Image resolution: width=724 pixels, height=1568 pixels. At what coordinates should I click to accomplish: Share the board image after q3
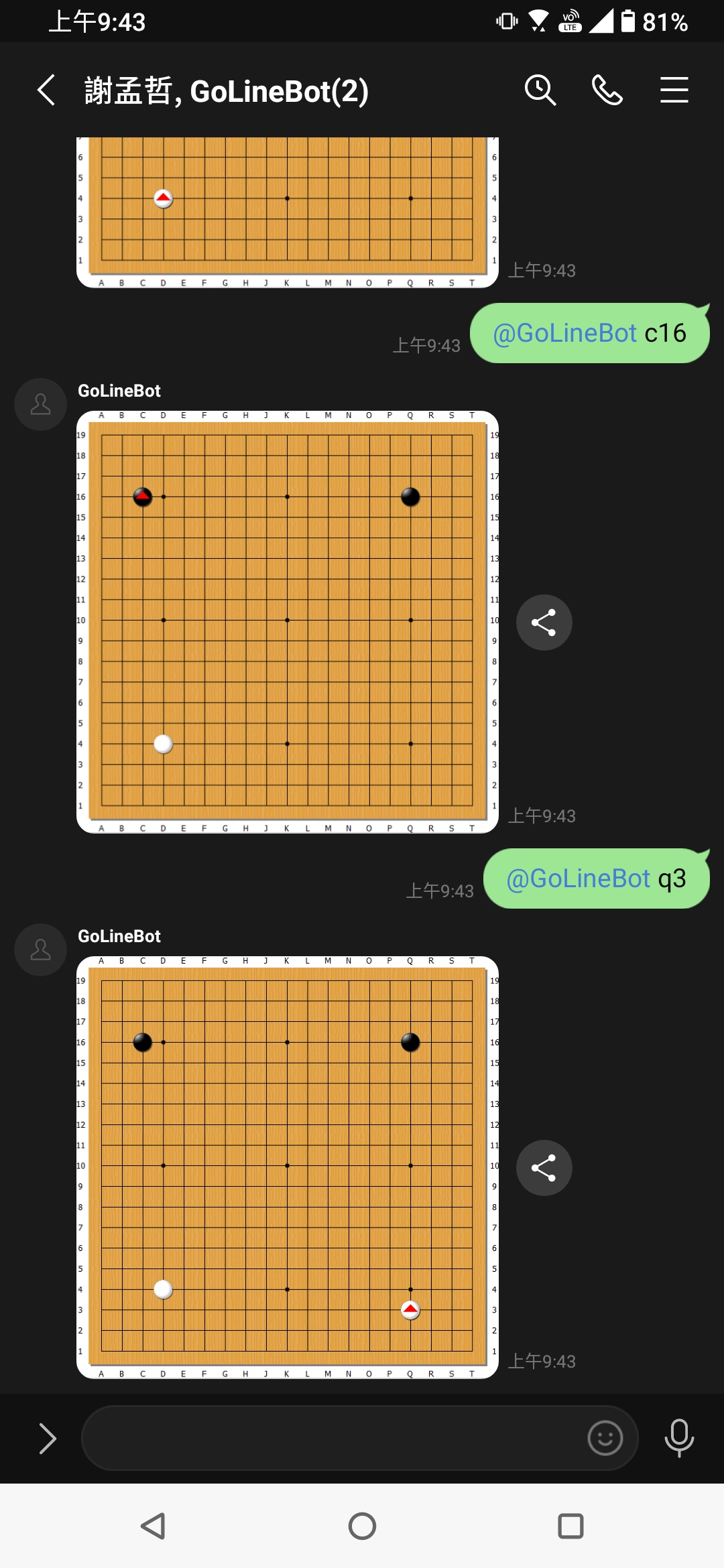(544, 1168)
